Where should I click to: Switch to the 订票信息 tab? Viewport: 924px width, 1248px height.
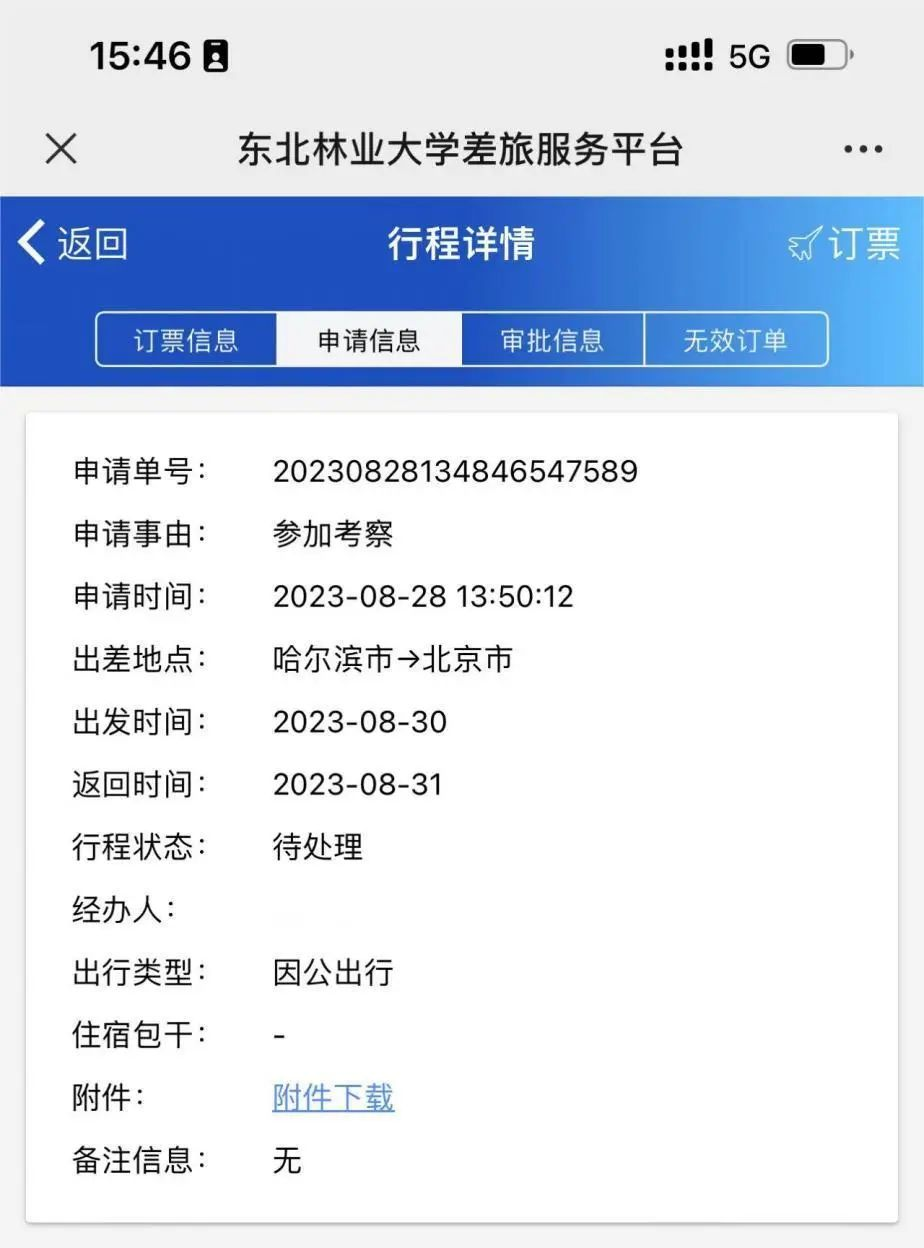[x=186, y=340]
